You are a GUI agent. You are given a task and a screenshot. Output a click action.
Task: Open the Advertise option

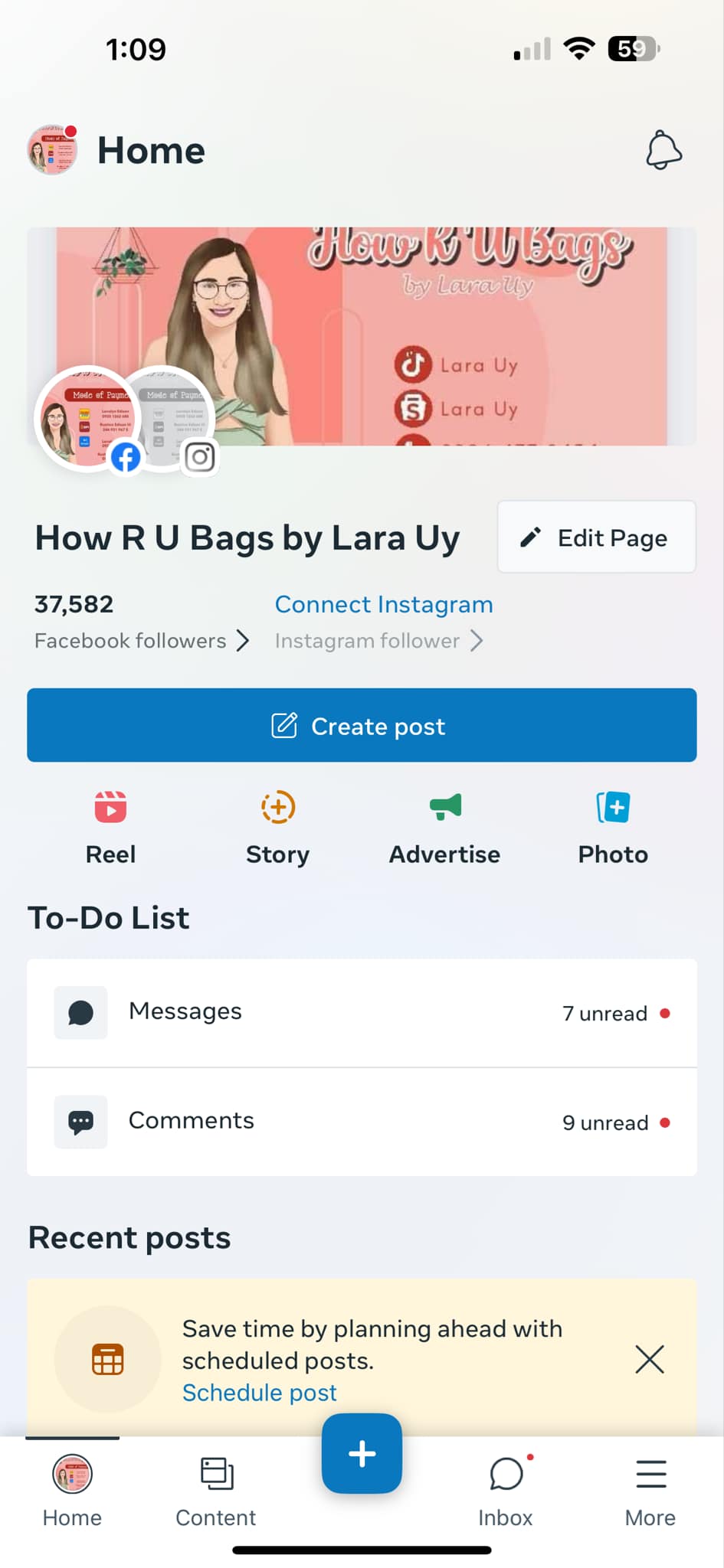444,827
